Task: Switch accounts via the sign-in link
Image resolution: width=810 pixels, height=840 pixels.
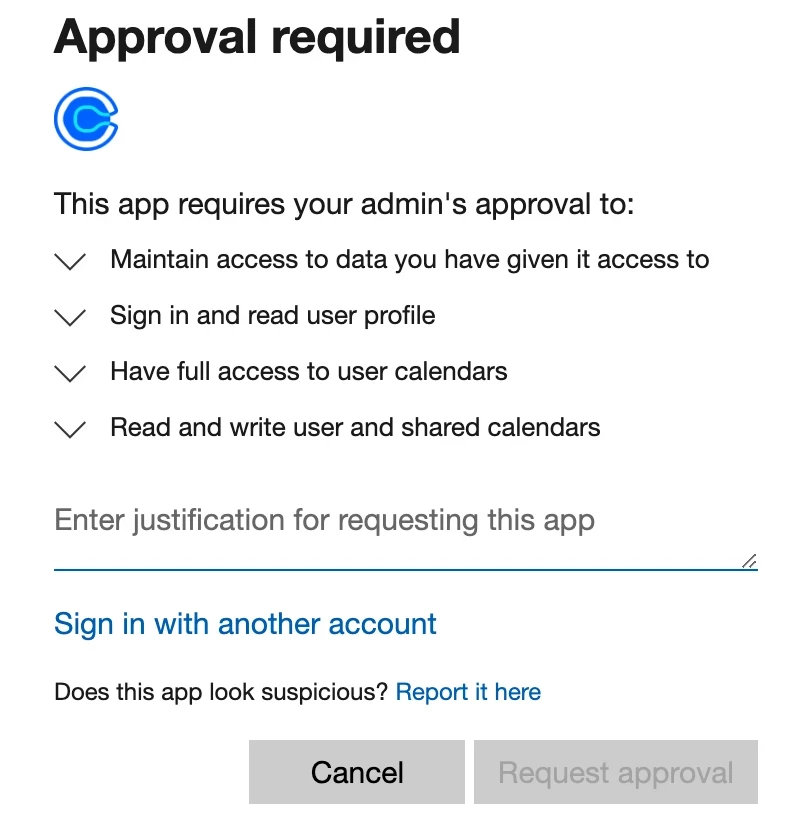Action: click(244, 624)
